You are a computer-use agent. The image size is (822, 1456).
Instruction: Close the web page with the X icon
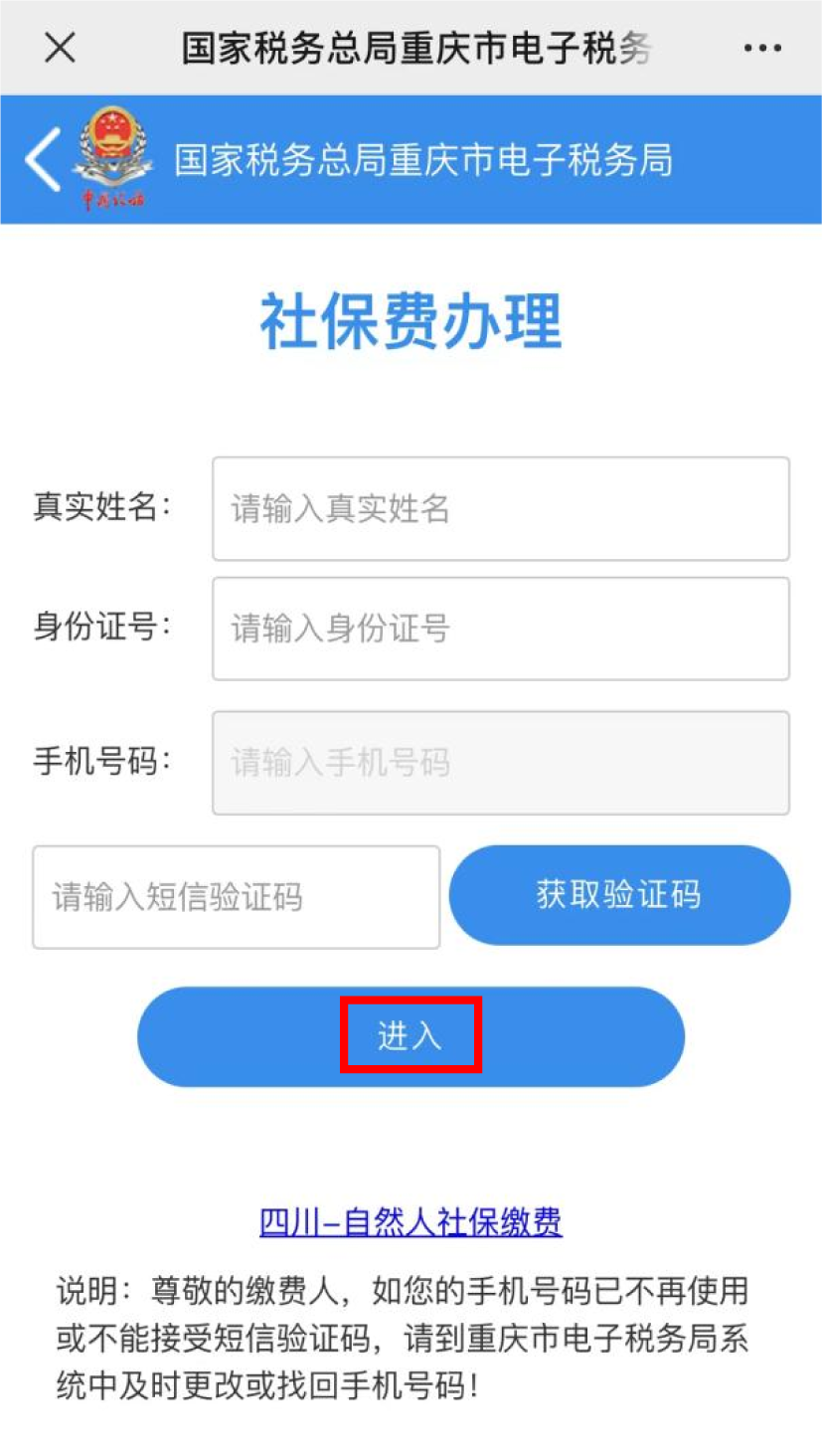click(61, 47)
